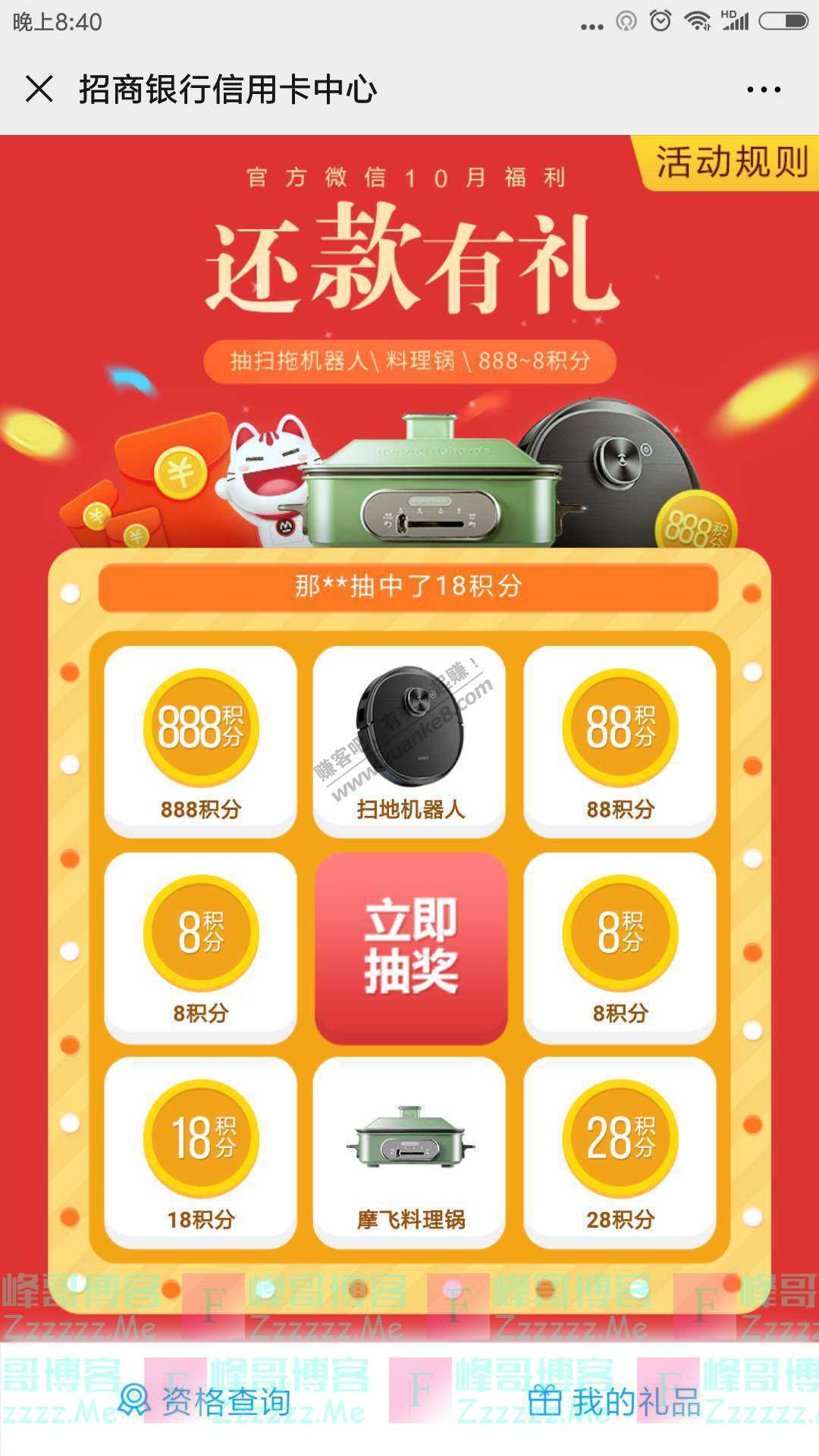View the 活动规则 activity rules
Image resolution: width=819 pixels, height=1456 pixels.
[730, 162]
